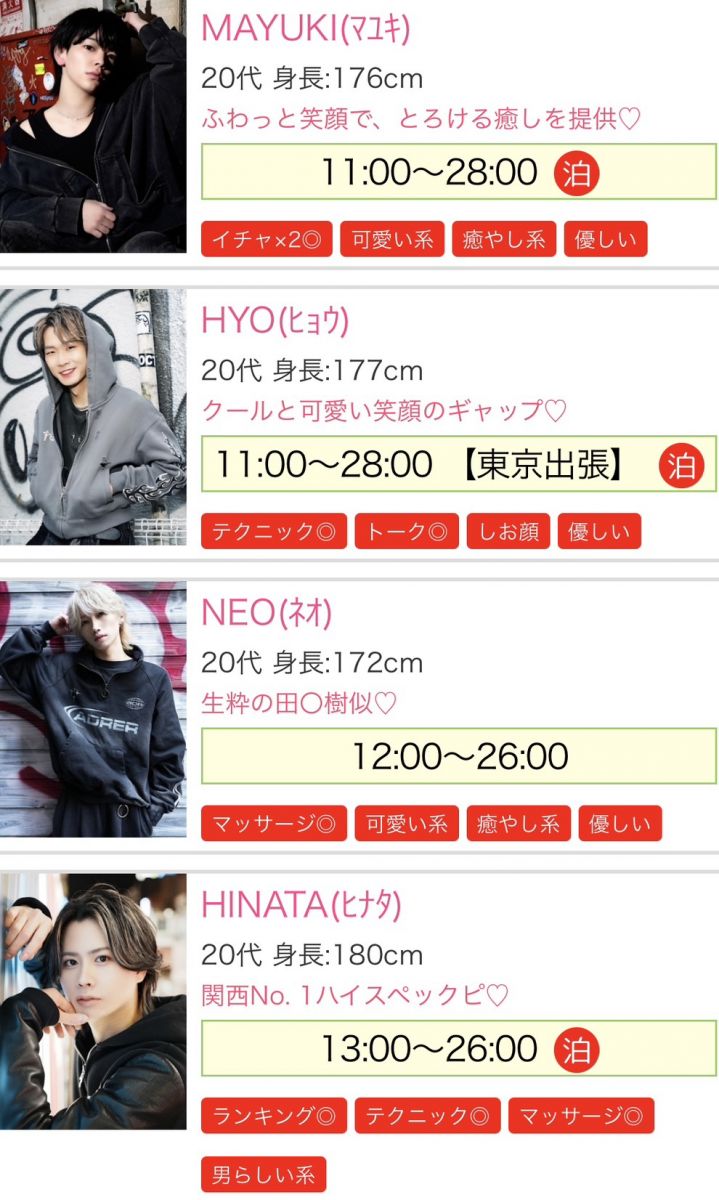Select the トーク◎ tag under HYO
The image size is (719, 1200).
(406, 532)
